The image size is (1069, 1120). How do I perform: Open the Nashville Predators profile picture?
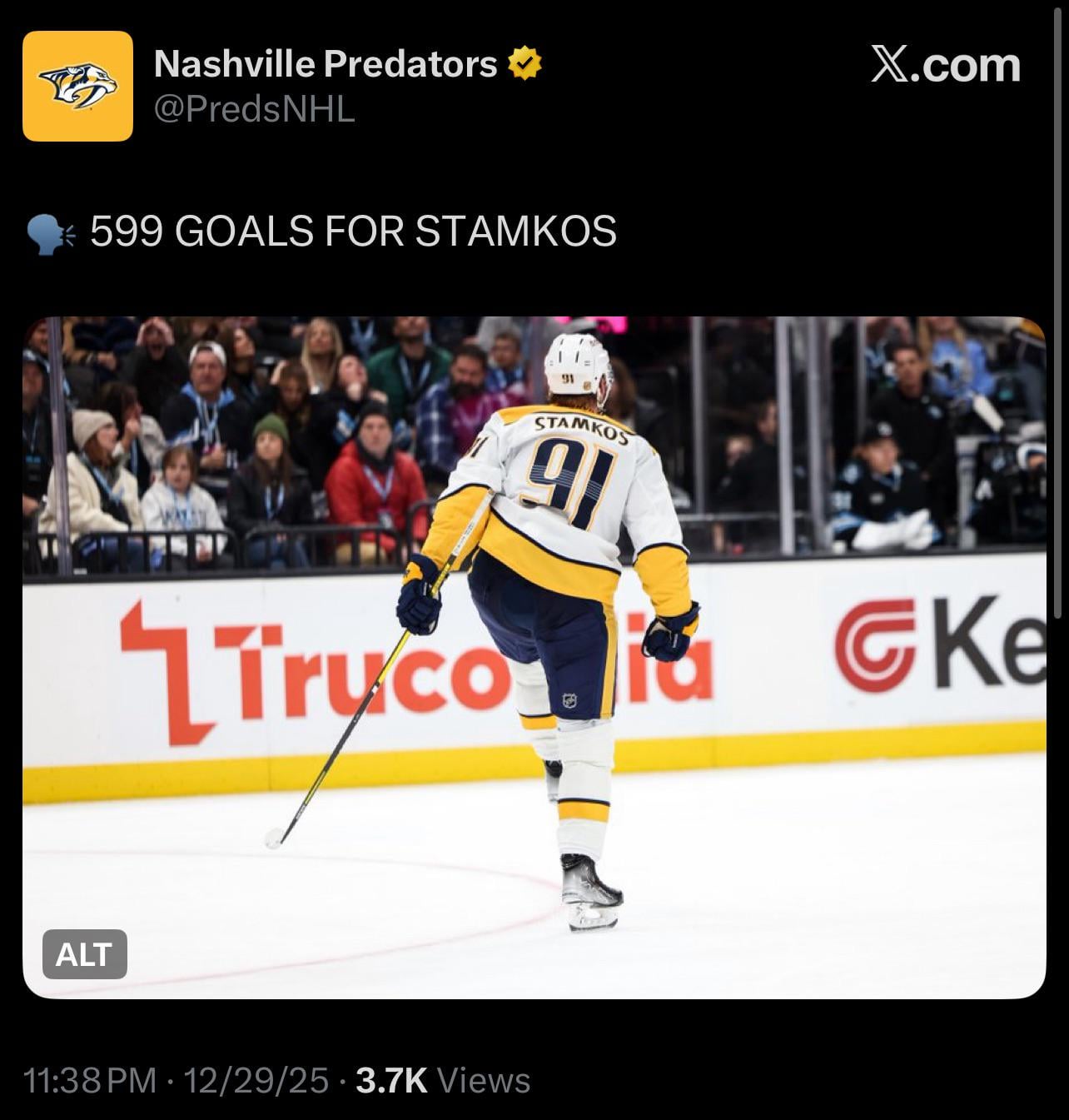pyautogui.click(x=77, y=86)
